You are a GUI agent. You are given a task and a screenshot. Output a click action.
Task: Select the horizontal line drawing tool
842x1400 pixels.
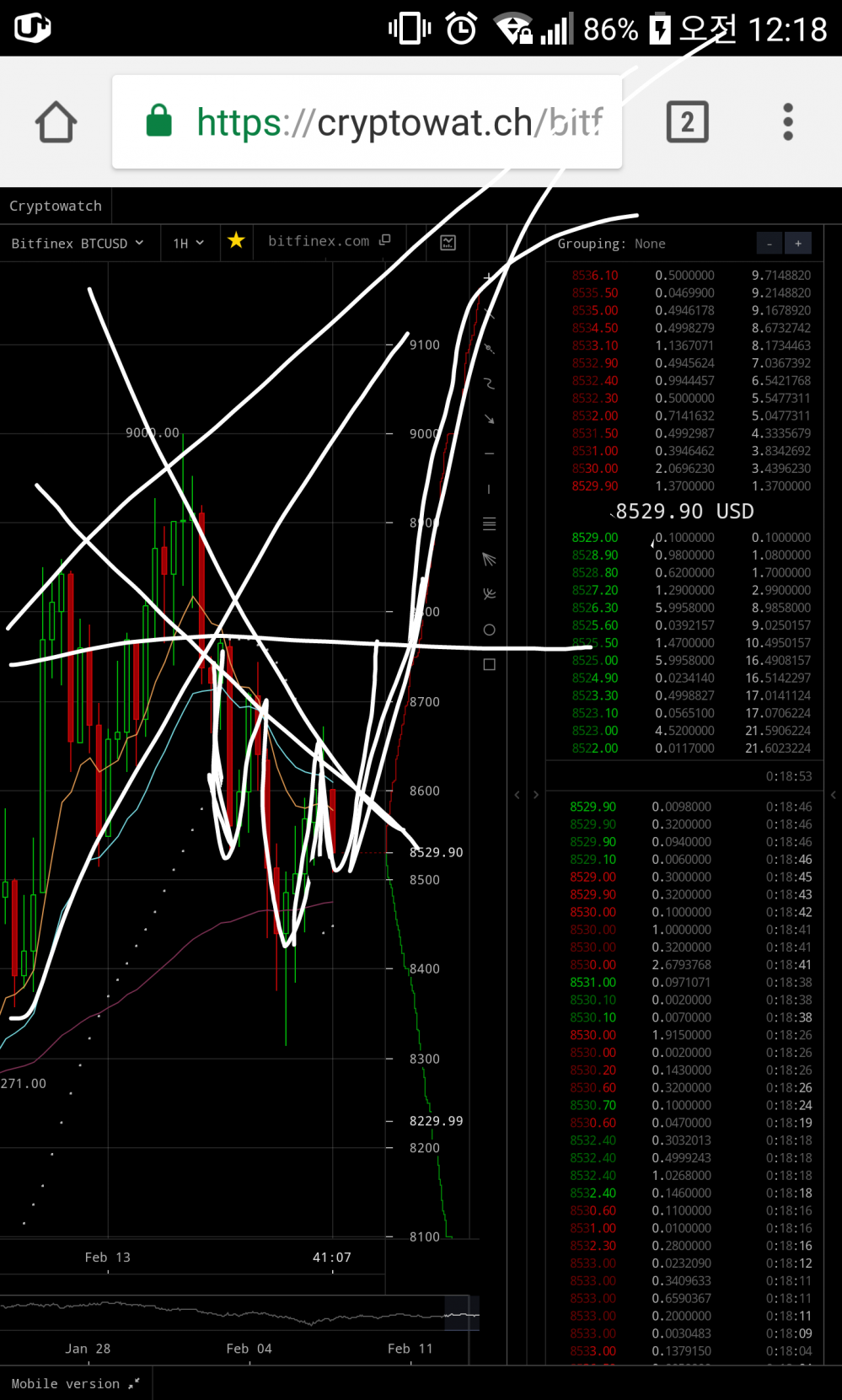[489, 453]
